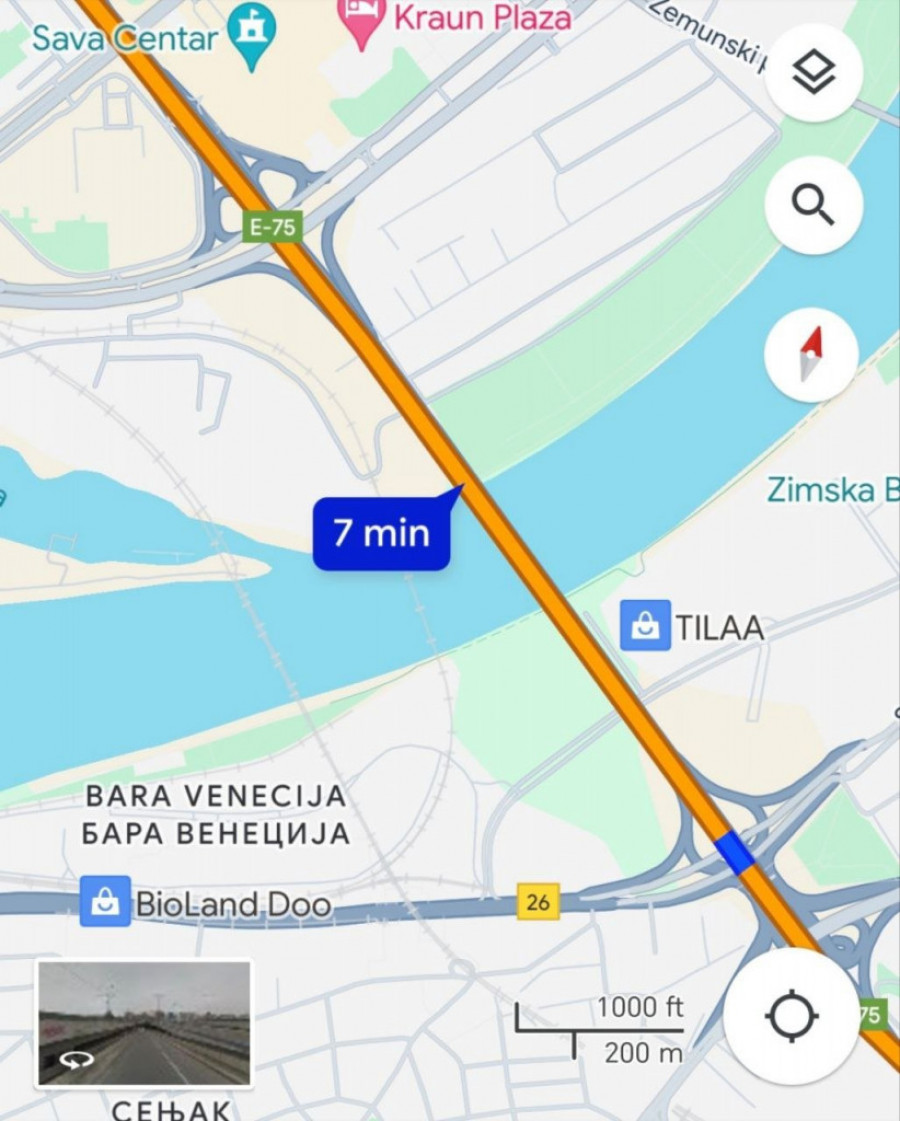This screenshot has width=900, height=1121.
Task: View the BioLand Doo store pin
Action: (105, 902)
